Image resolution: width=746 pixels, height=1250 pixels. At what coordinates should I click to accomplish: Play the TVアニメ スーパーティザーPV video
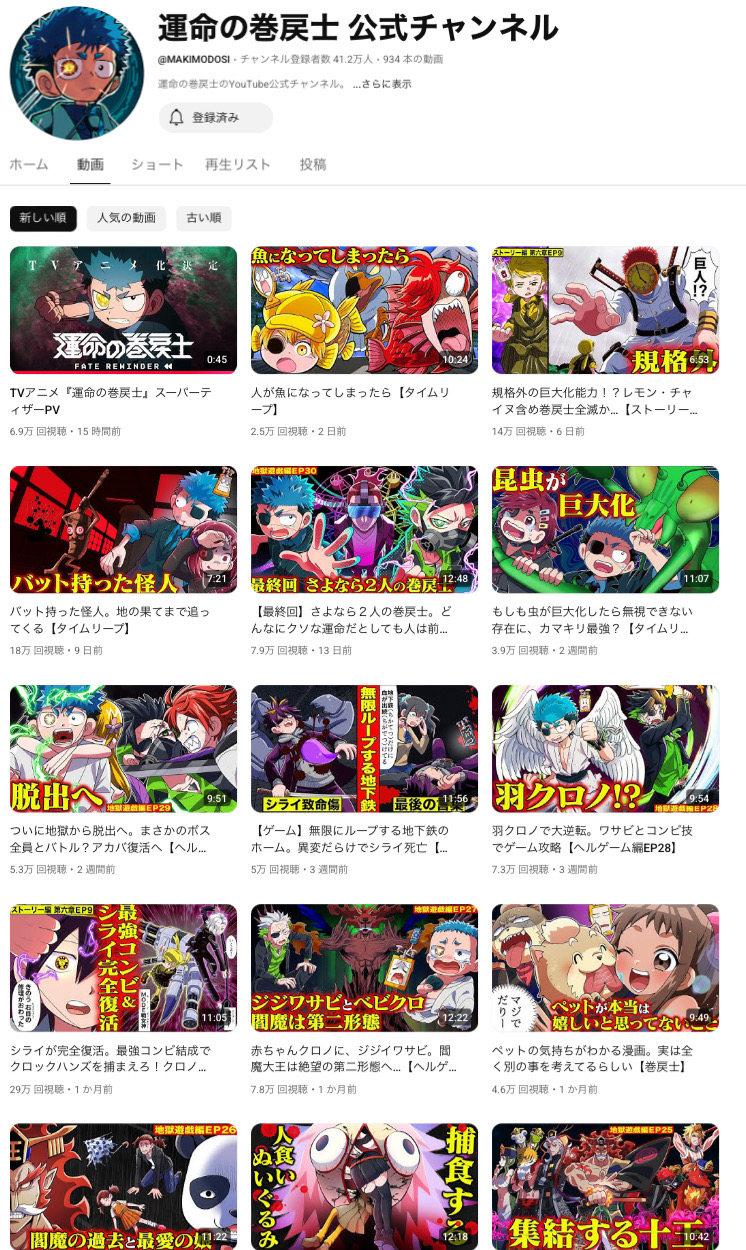coord(123,310)
